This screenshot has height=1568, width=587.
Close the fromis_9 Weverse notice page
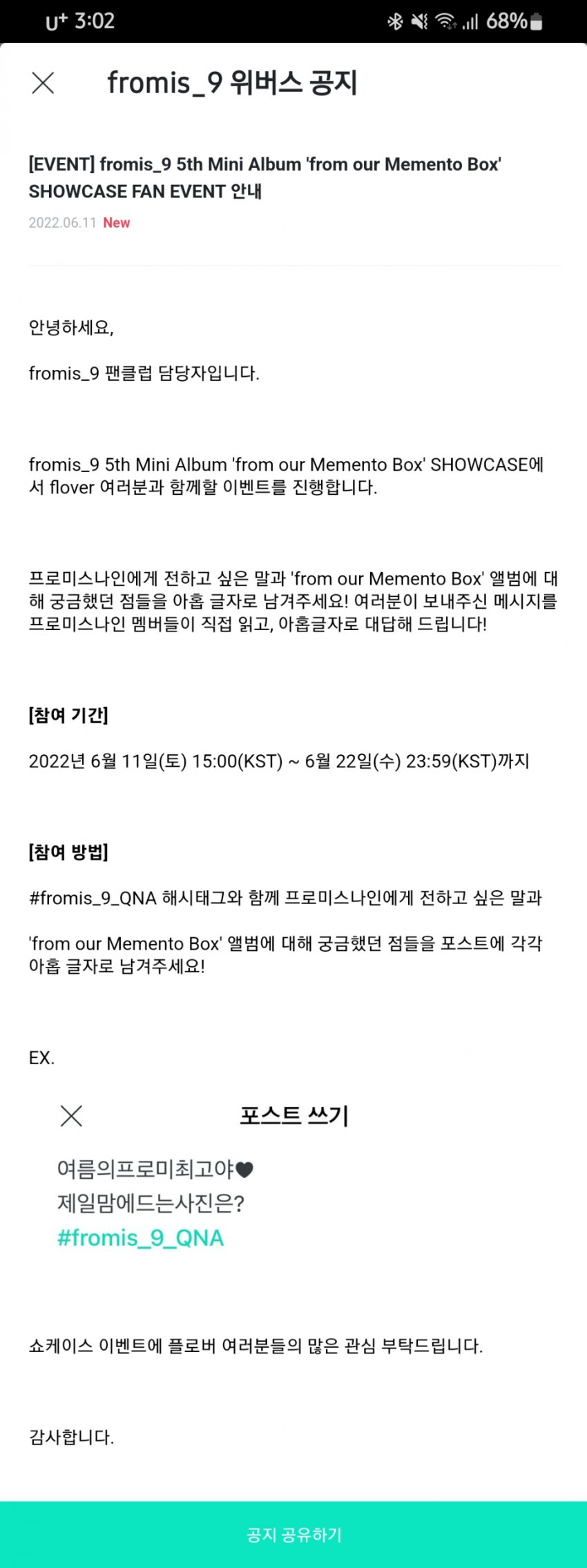[x=43, y=83]
